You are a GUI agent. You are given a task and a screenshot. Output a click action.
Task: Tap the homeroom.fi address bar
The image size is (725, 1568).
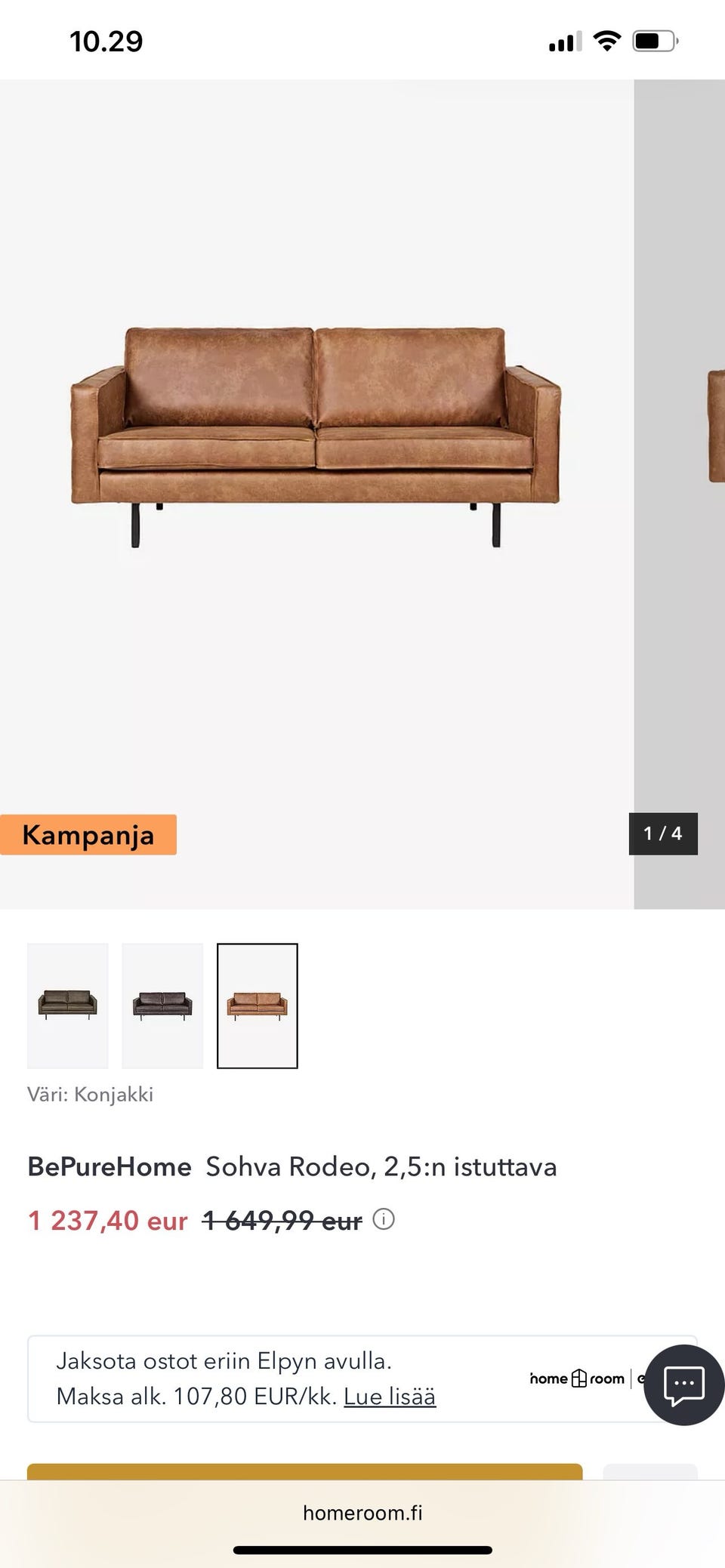(362, 1511)
